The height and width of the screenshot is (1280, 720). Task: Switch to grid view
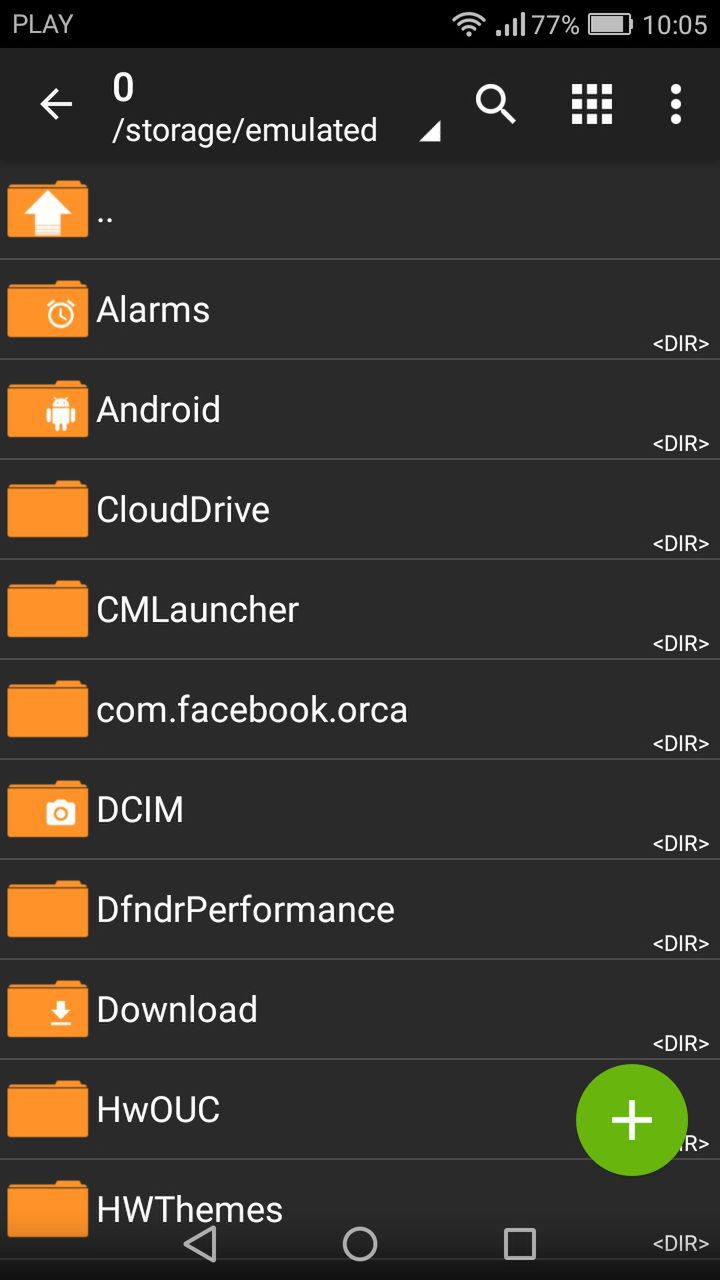click(591, 104)
